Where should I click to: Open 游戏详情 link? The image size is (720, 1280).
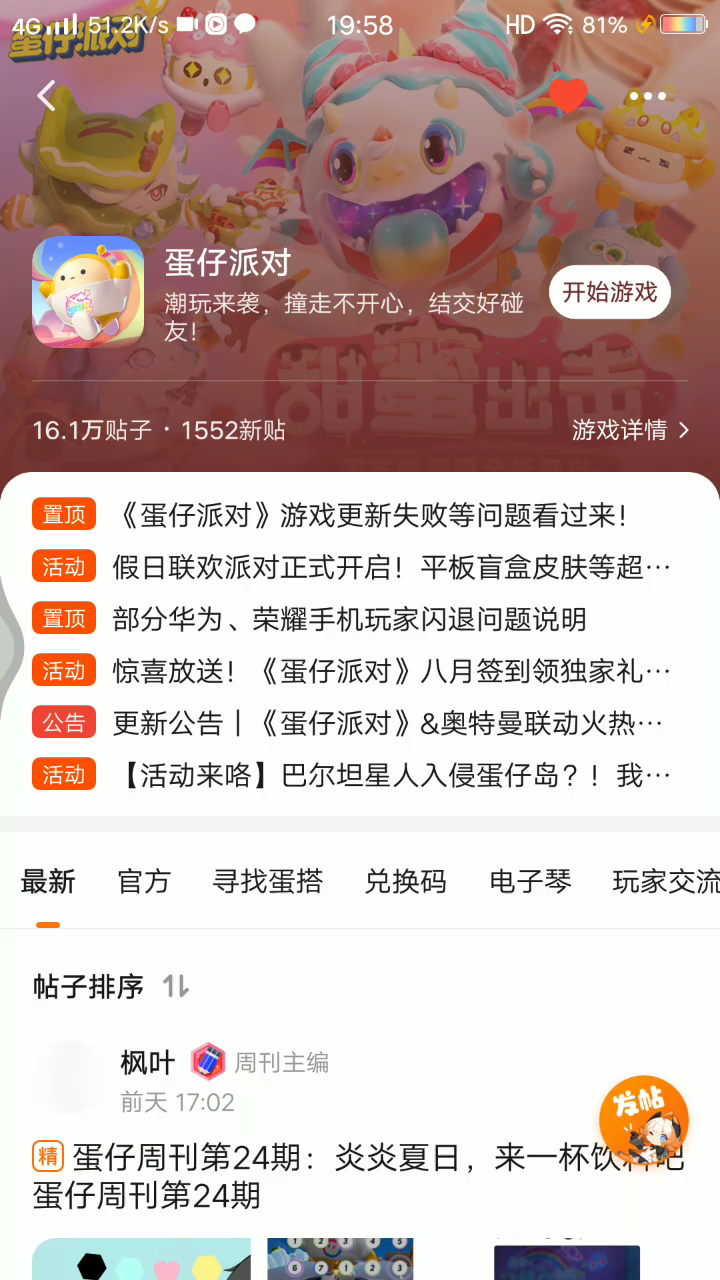630,430
